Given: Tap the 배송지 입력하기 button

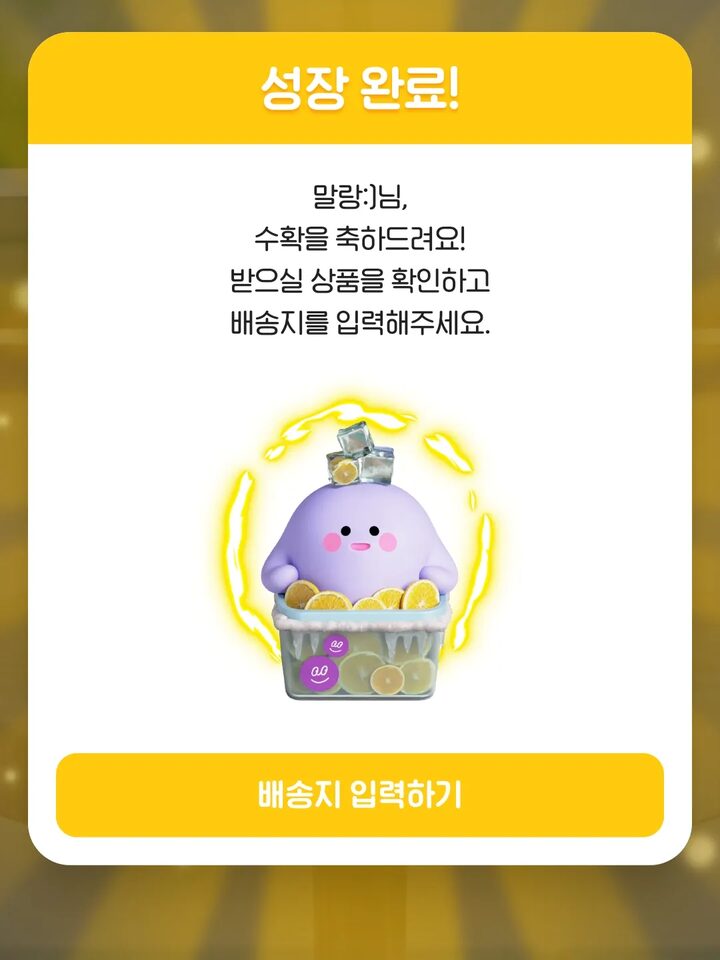Looking at the screenshot, I should (360, 795).
